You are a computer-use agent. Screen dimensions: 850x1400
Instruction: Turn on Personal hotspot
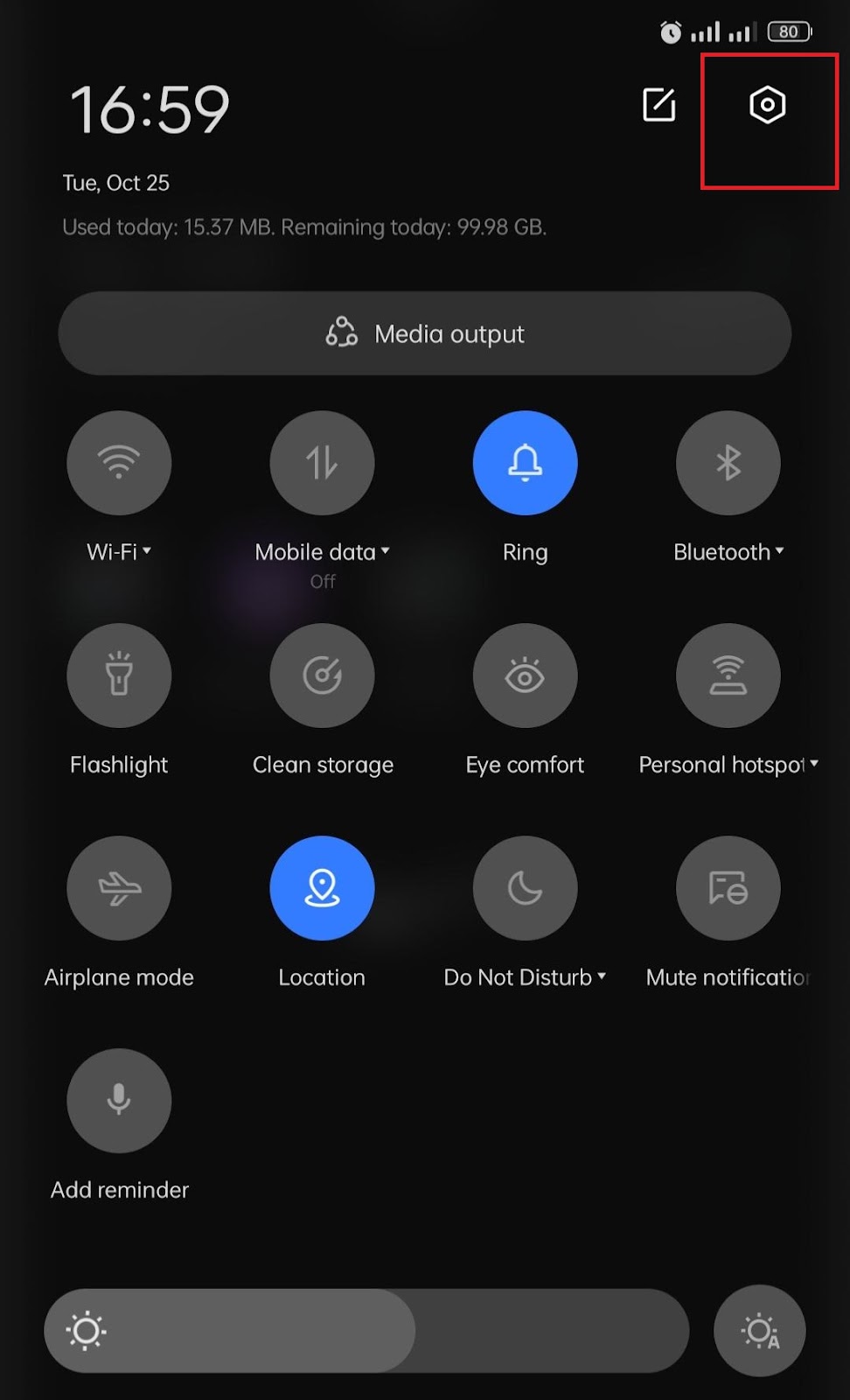728,675
